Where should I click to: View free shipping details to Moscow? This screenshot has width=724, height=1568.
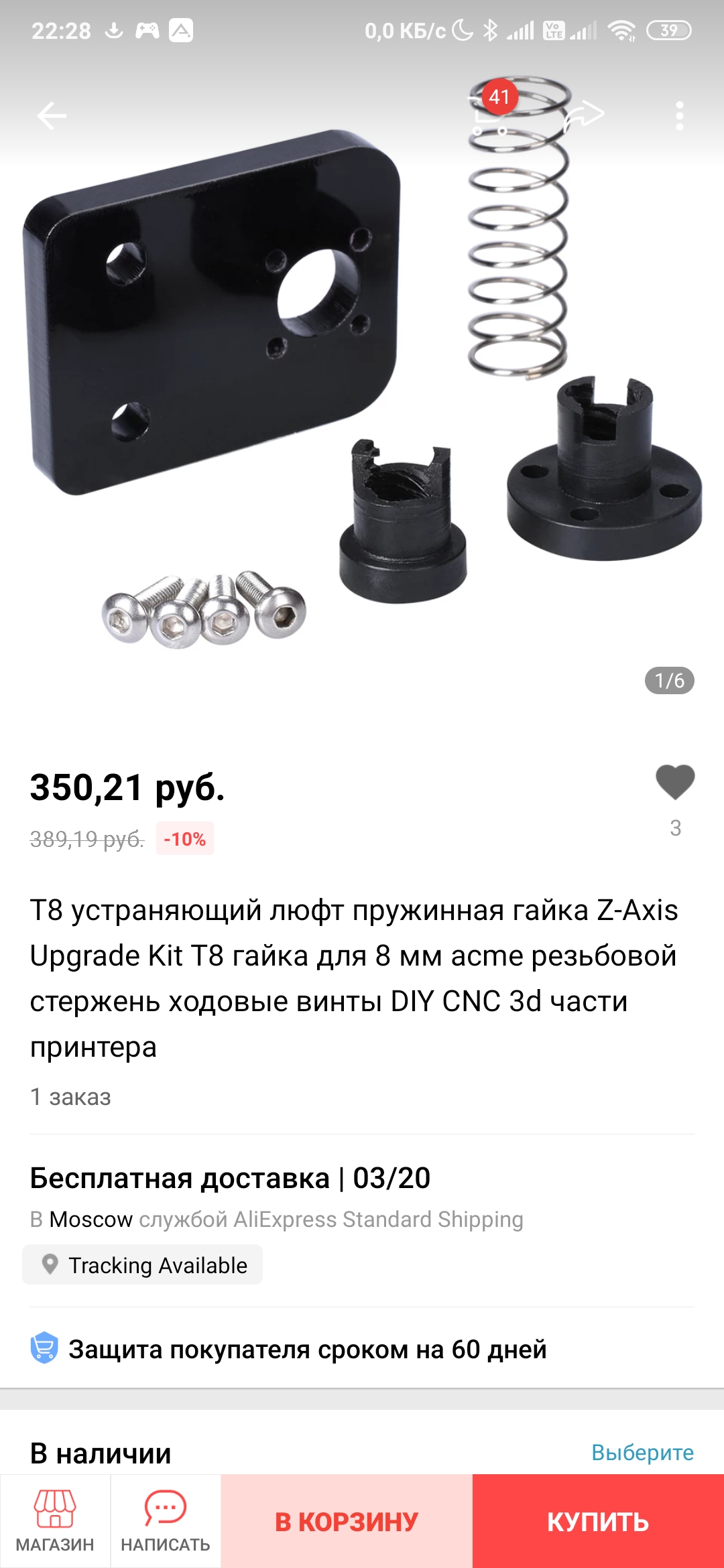coord(276,1197)
